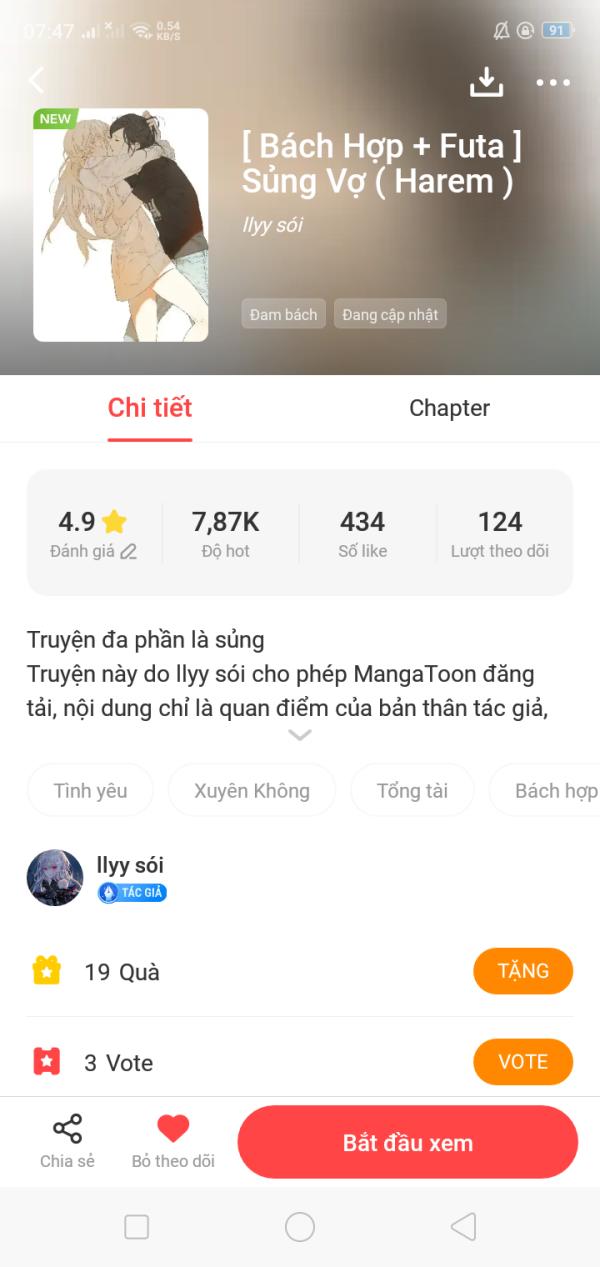Open the three-dot overflow menu
Image resolution: width=600 pixels, height=1267 pixels.
553,82
